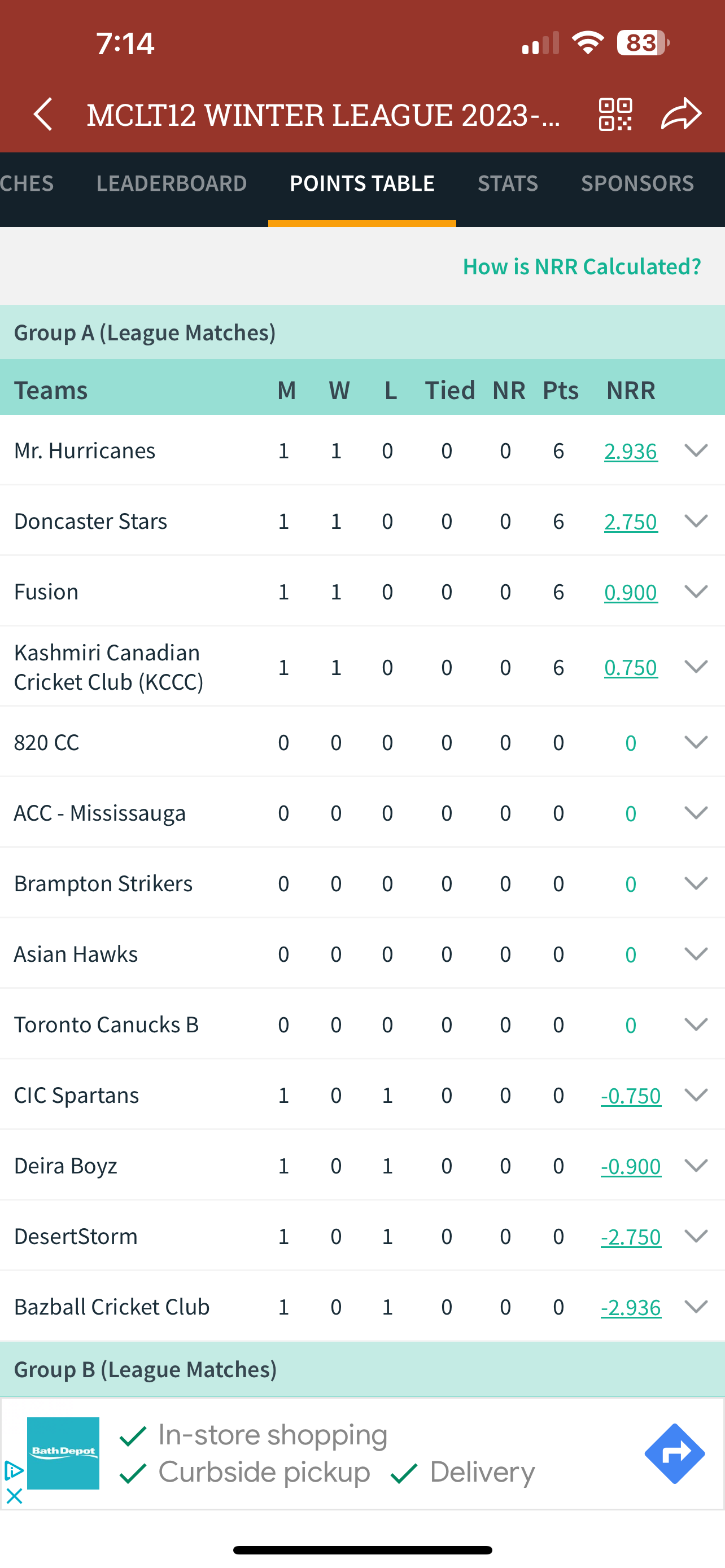The height and width of the screenshot is (1568, 725).
Task: Open DesertStorm's -2.750 NRR link
Action: 631,1237
